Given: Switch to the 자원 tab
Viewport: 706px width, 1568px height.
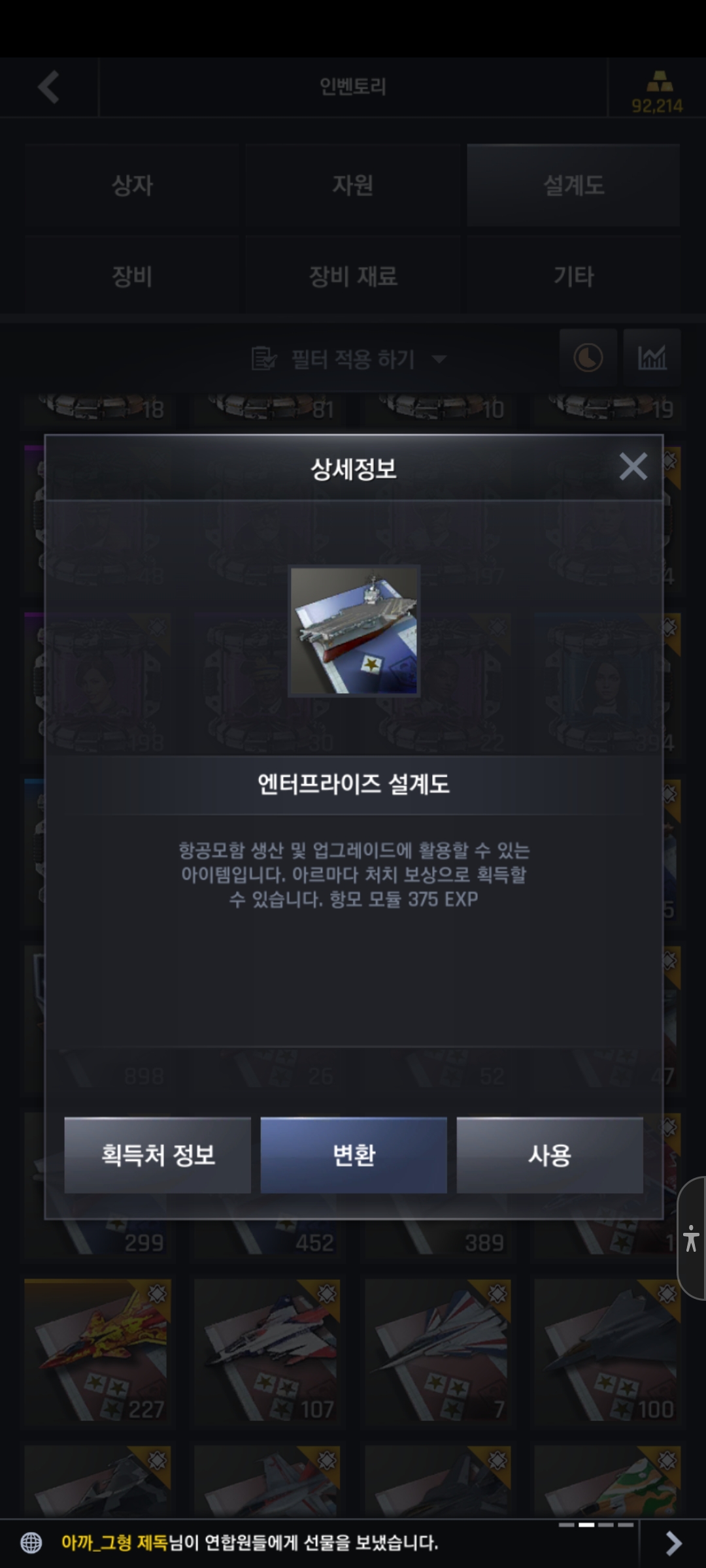Looking at the screenshot, I should [353, 186].
